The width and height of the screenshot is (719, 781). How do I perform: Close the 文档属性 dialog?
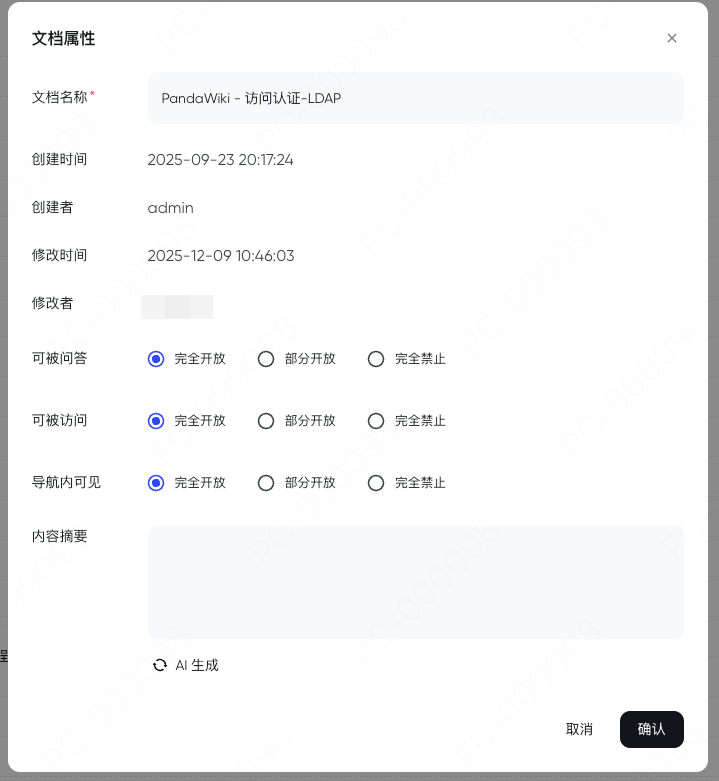[672, 38]
